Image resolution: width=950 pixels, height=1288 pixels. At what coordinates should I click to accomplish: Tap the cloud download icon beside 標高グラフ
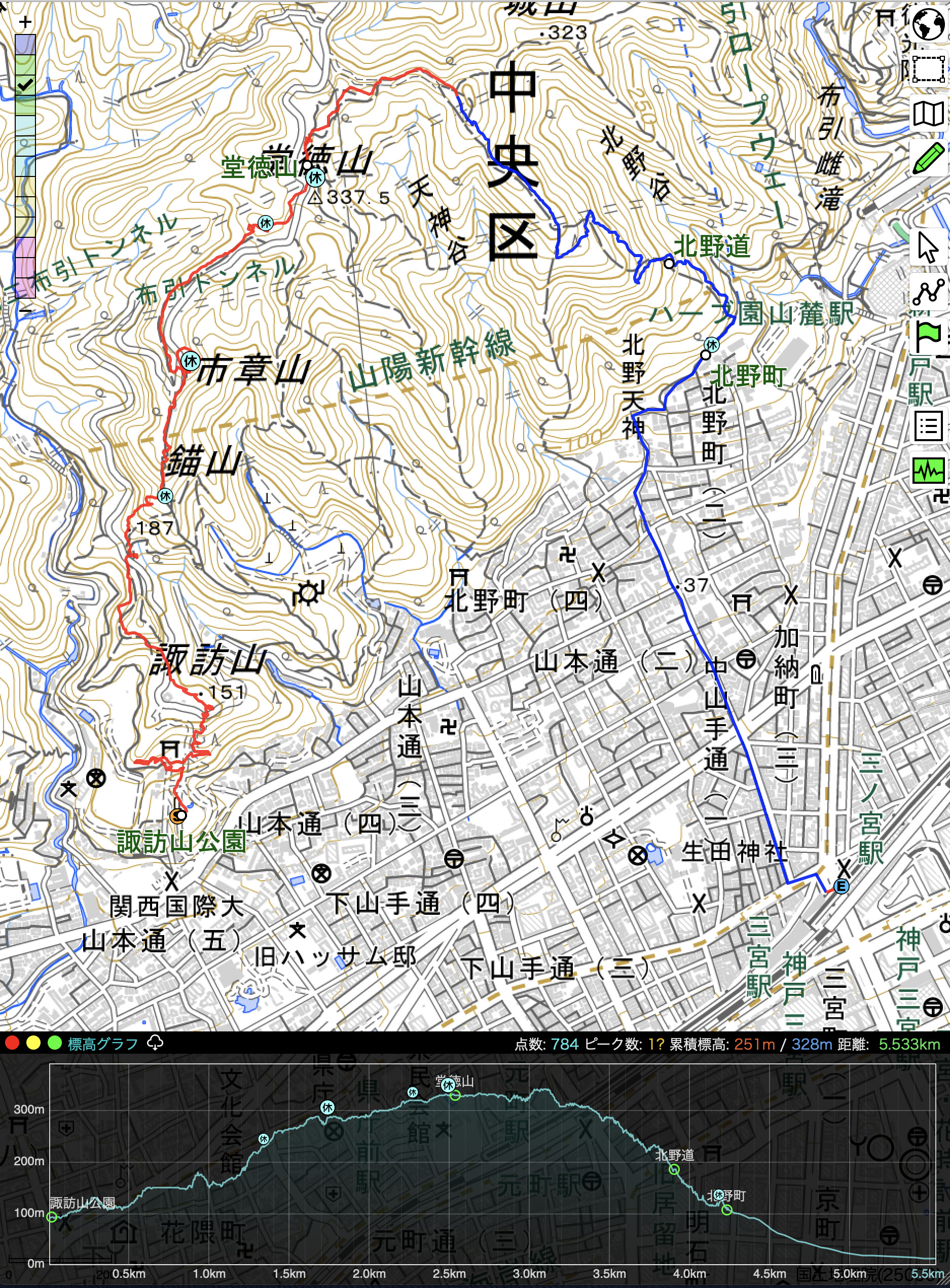click(x=155, y=1043)
